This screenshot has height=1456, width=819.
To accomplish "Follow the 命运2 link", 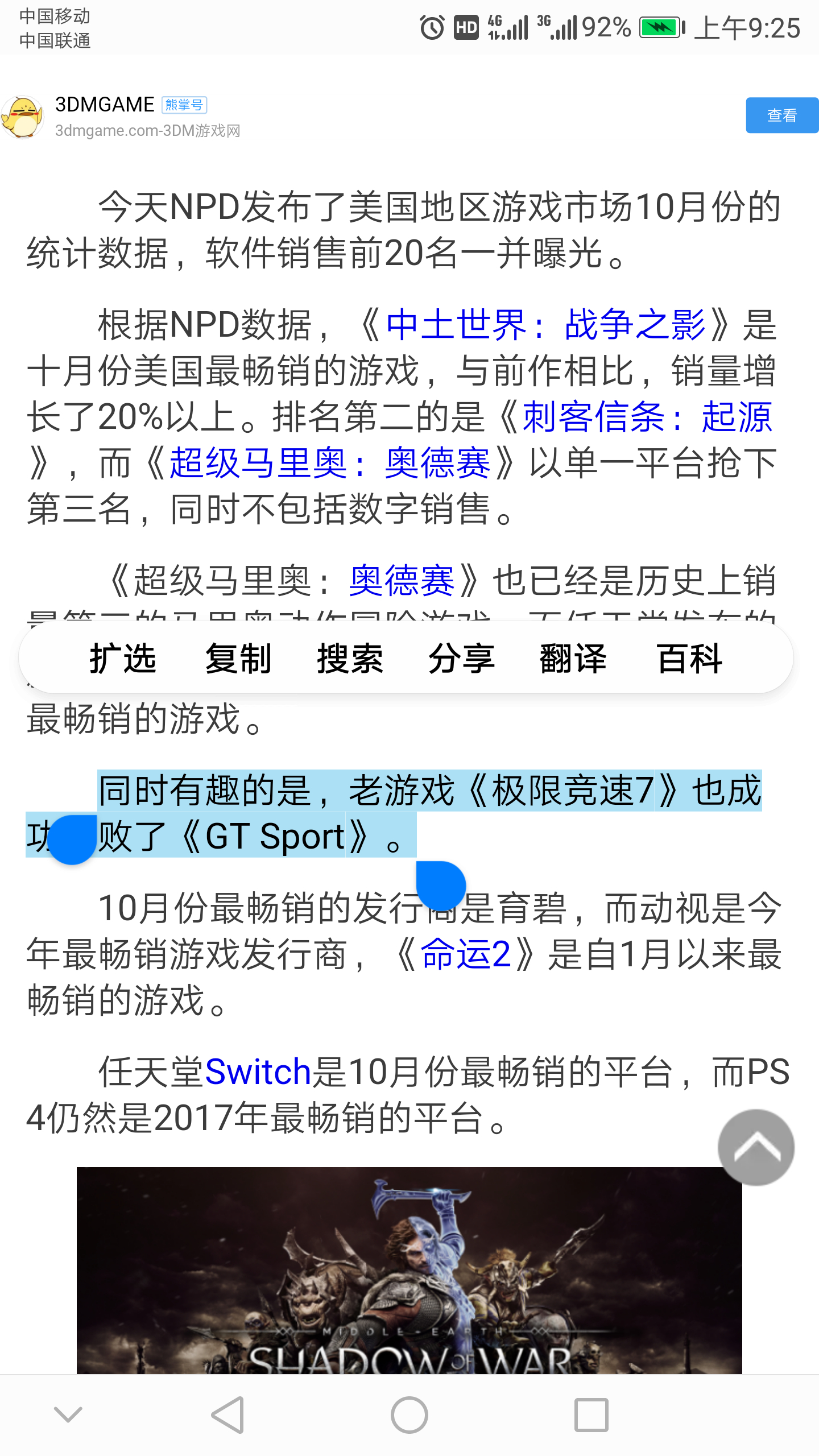I will (x=466, y=954).
